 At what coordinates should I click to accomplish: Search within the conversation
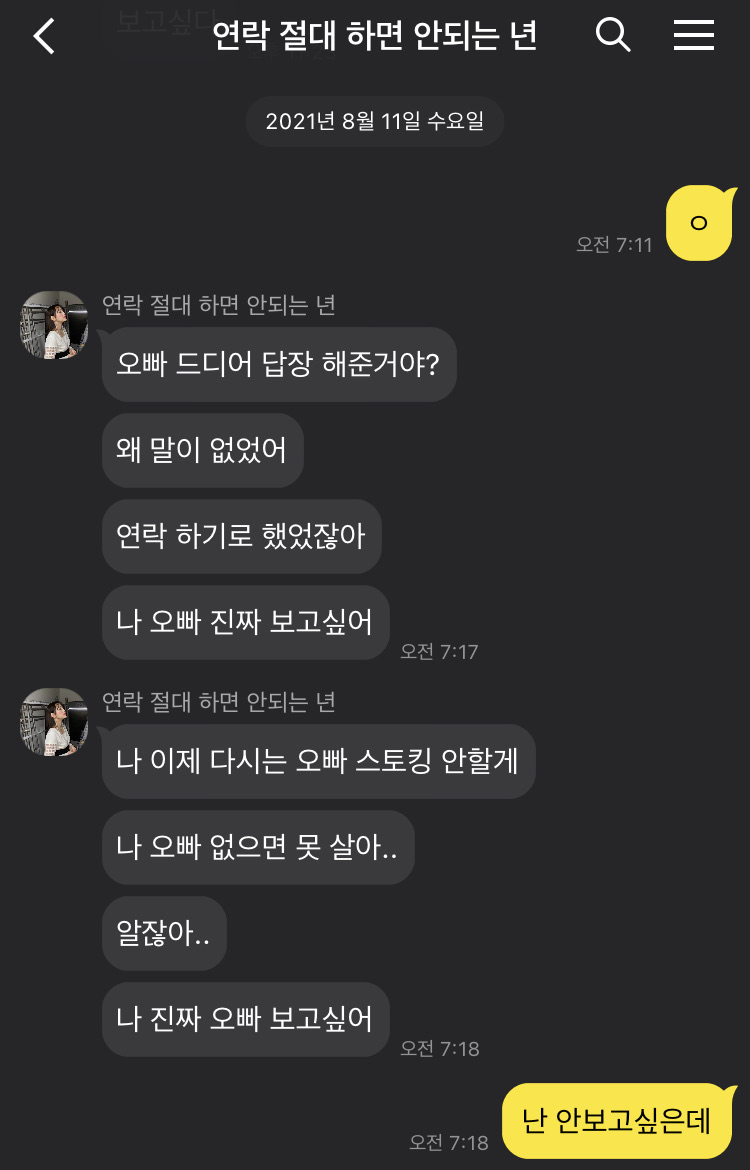point(613,36)
